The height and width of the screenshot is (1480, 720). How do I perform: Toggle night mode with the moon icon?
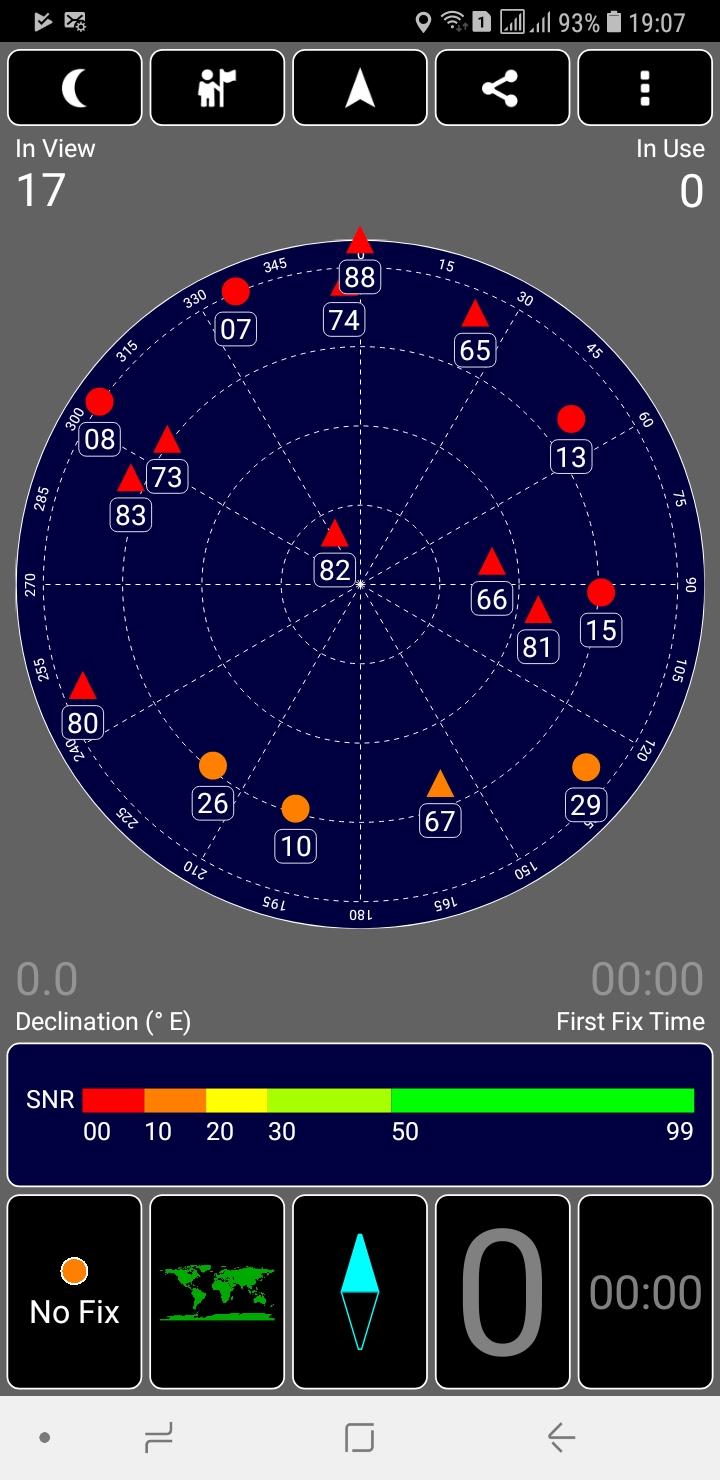[75, 88]
